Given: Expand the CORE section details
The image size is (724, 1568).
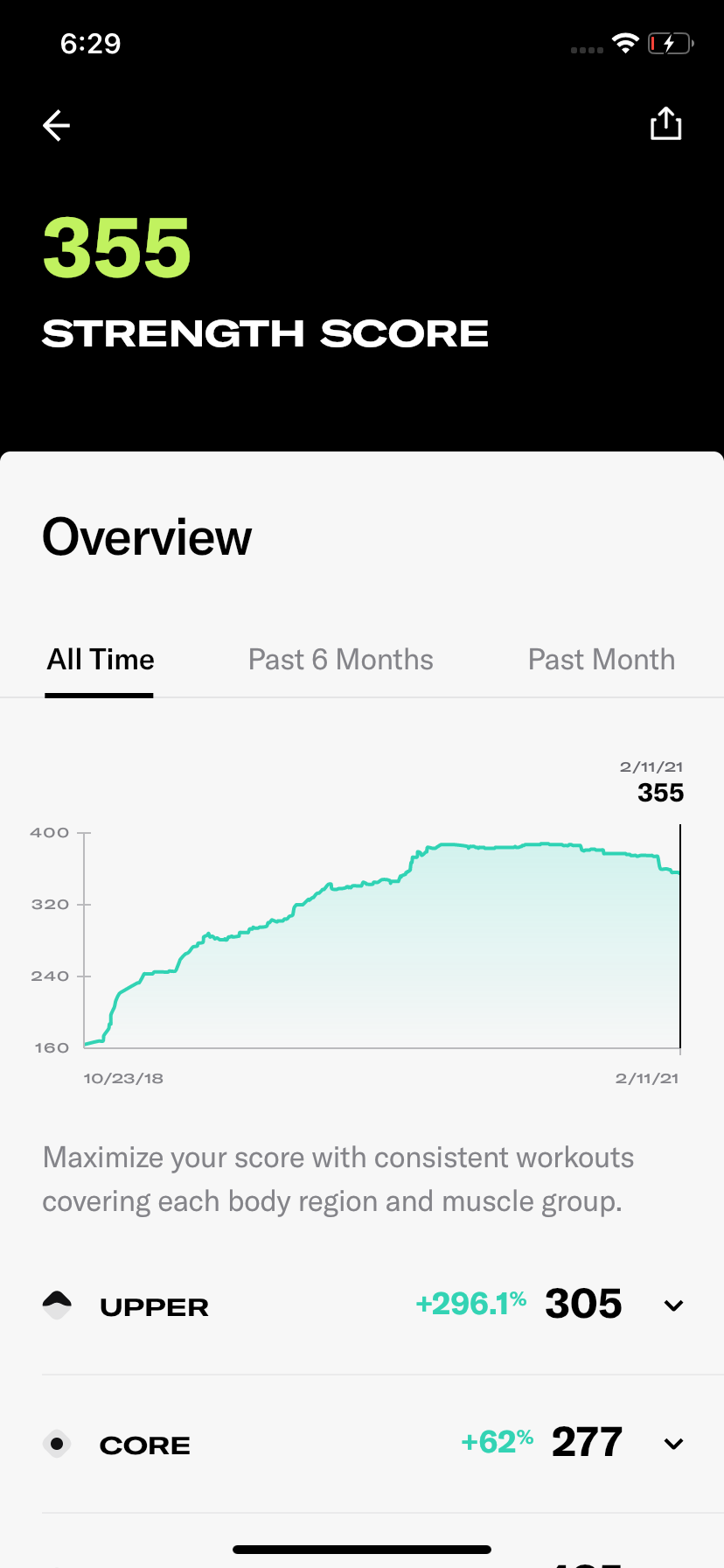Looking at the screenshot, I should tap(673, 1444).
